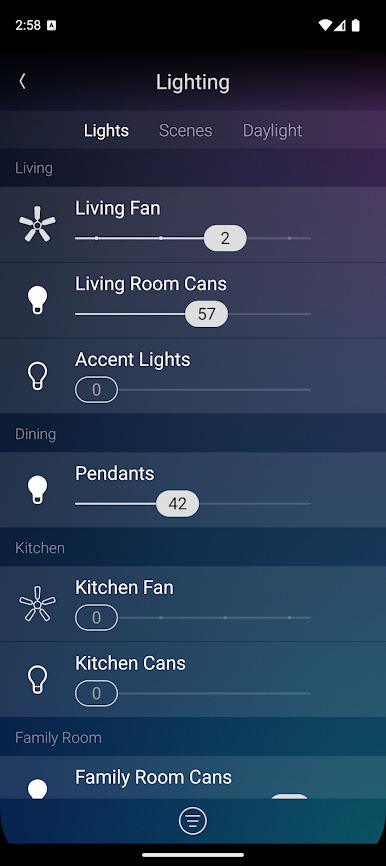Toggle the Pendants bulb icon
This screenshot has width=386, height=866.
tap(38, 489)
